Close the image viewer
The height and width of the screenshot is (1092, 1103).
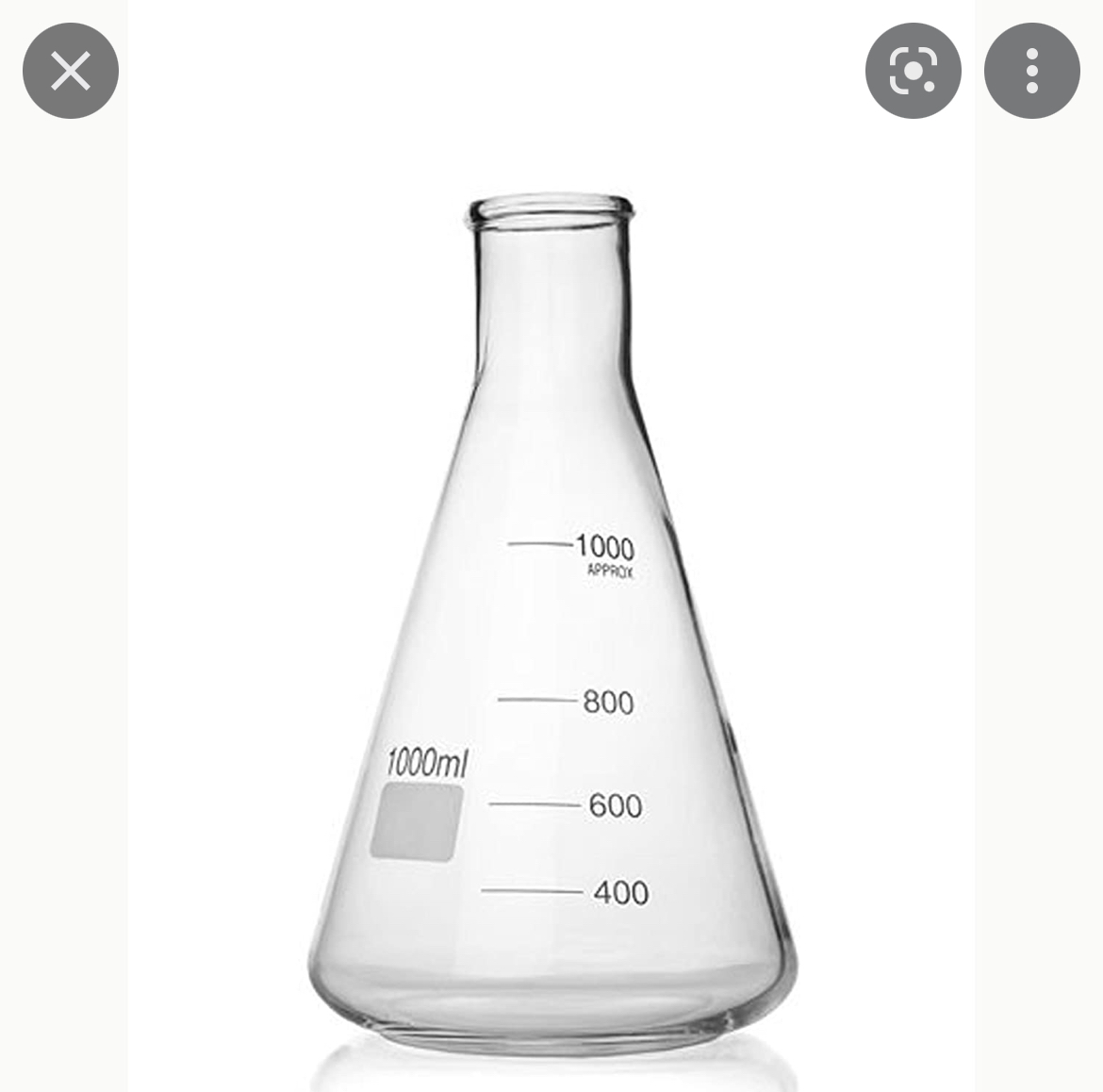click(71, 71)
